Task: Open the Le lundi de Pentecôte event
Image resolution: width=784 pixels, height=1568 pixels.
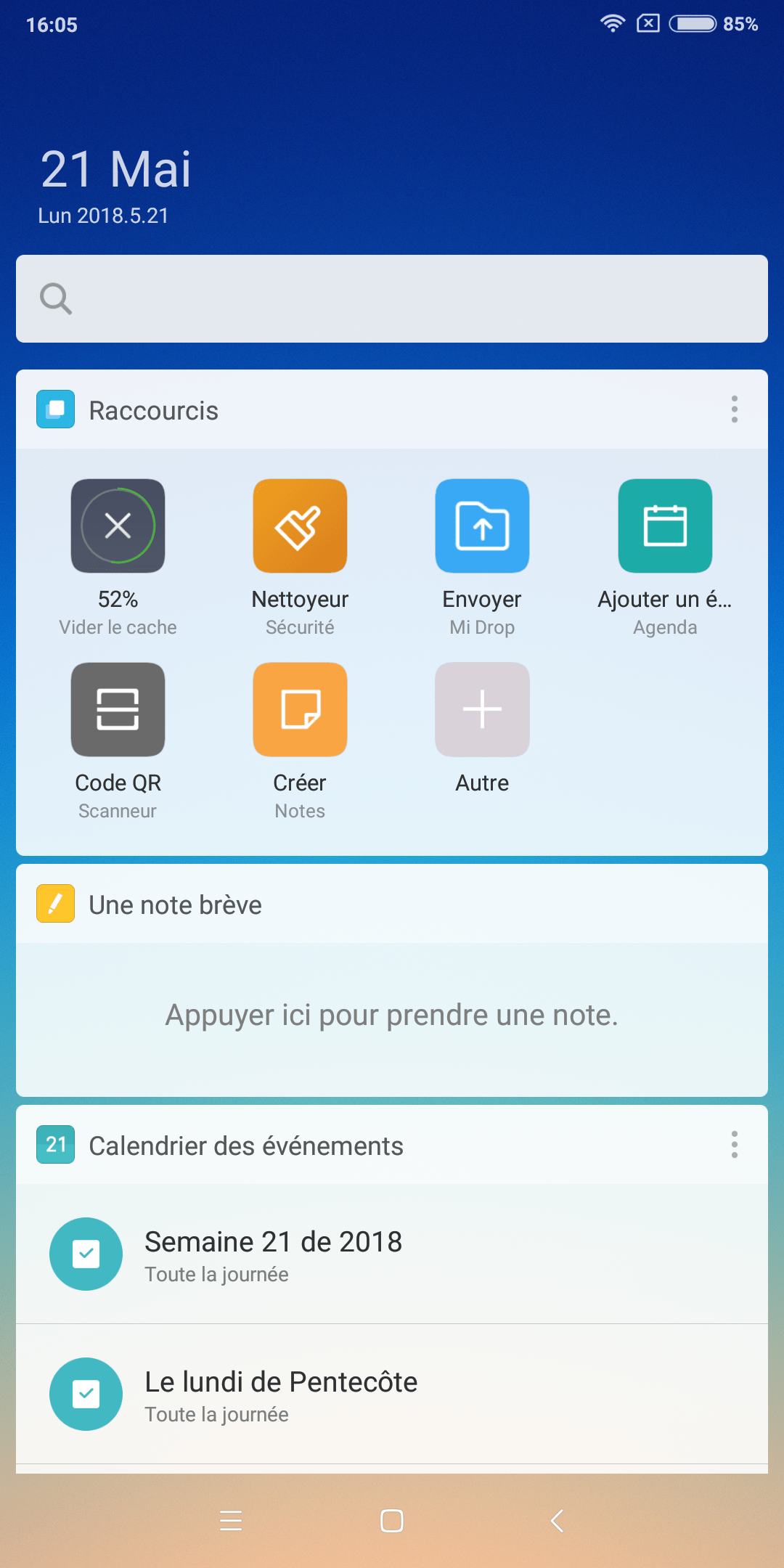Action: pyautogui.click(x=392, y=1394)
